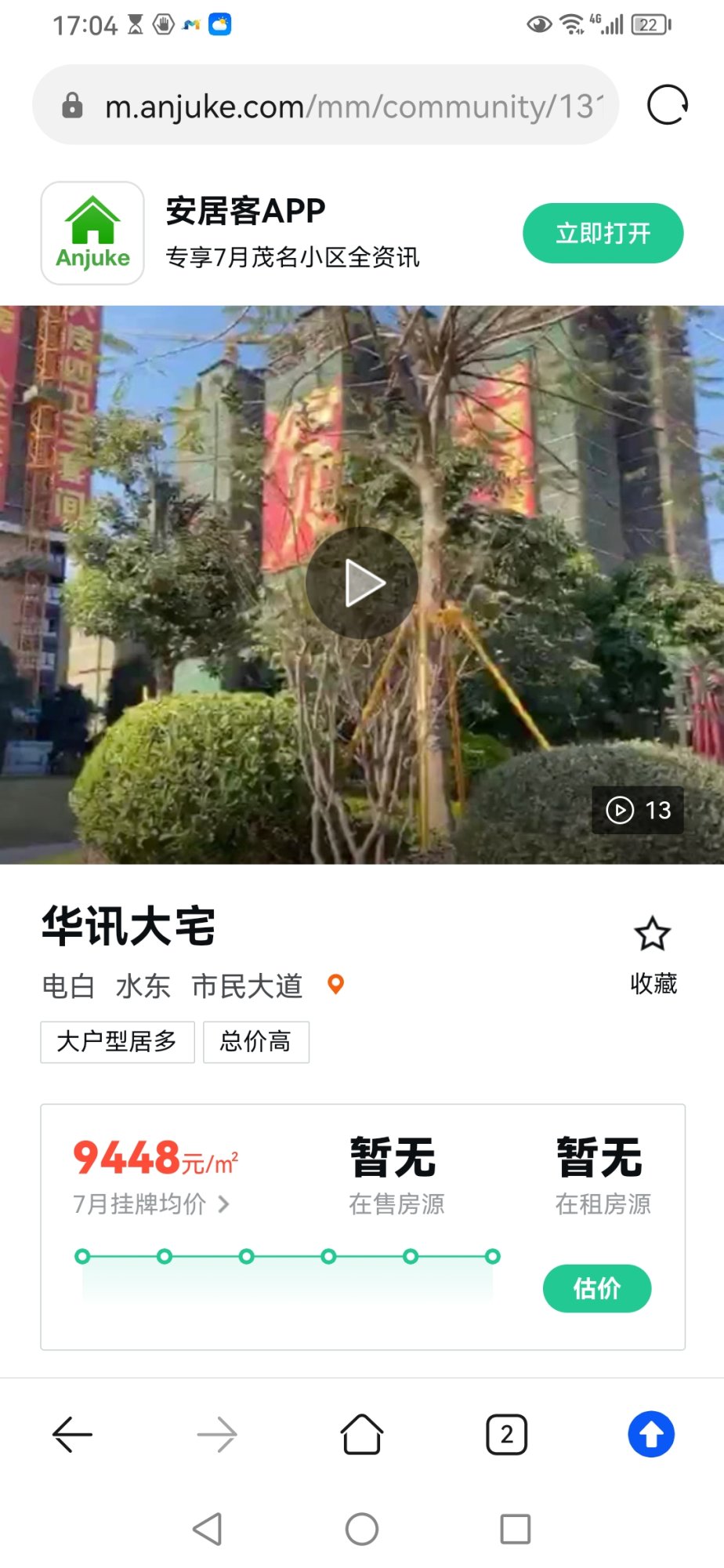Play the community video
The width and height of the screenshot is (724, 1568).
362,583
